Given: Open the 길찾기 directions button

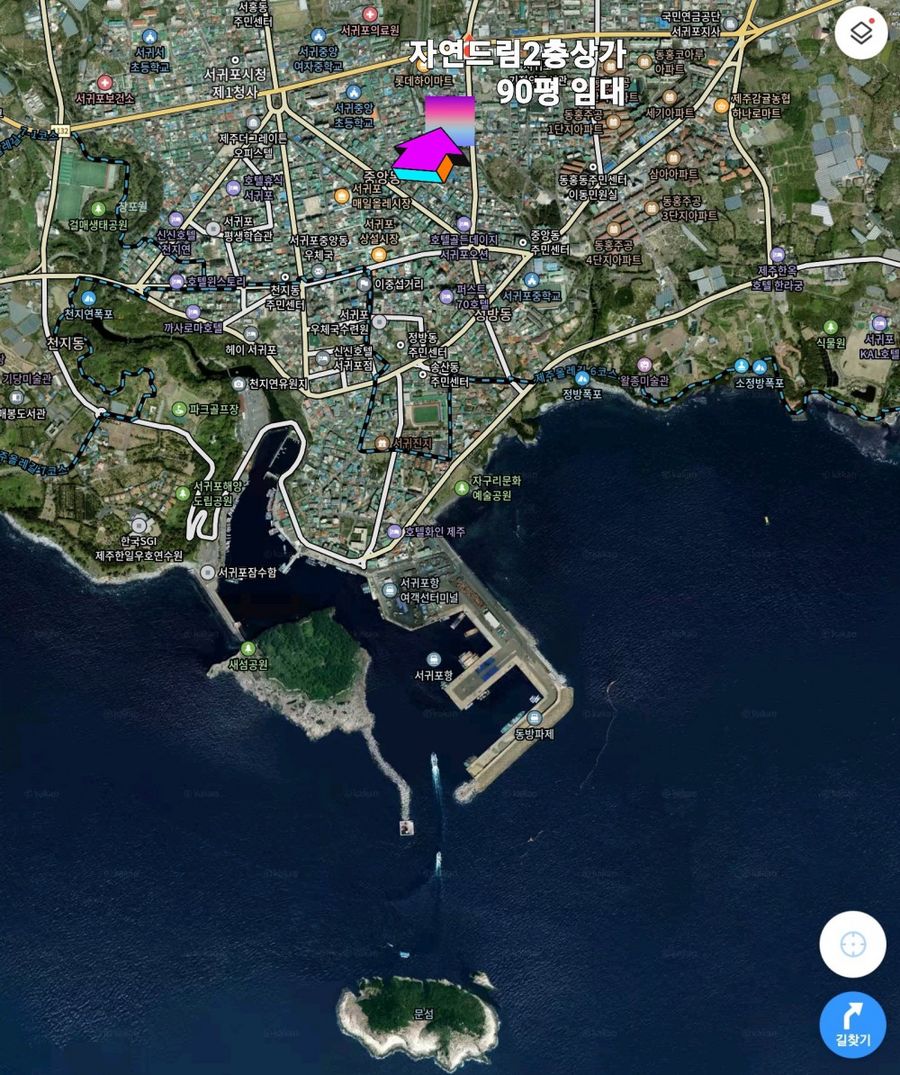Looking at the screenshot, I should tap(852, 1023).
